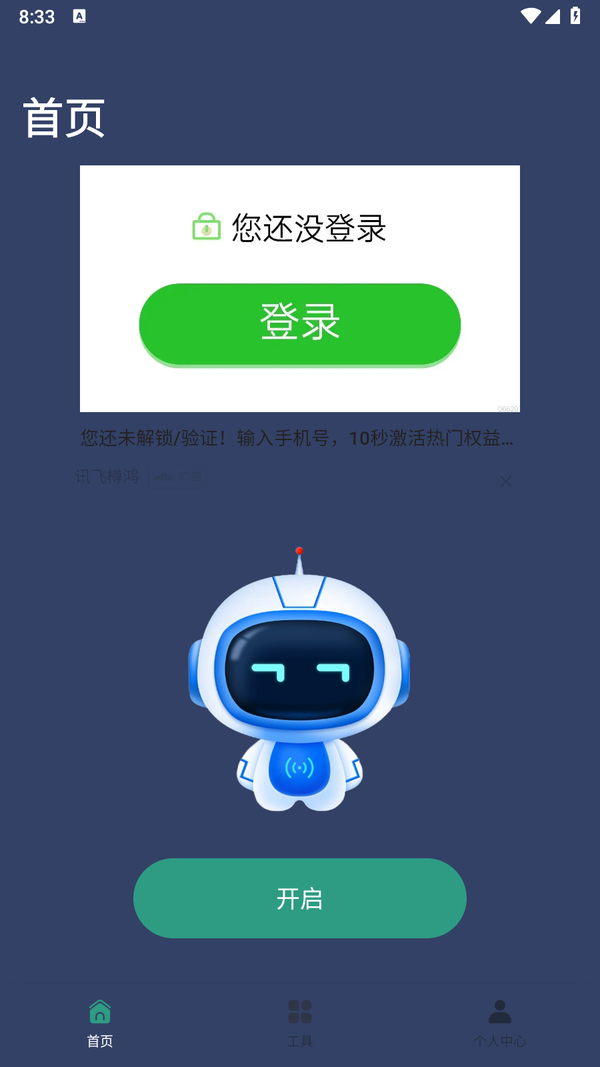600x1067 pixels.
Task: Dismiss the ad with the X icon
Action: click(x=506, y=481)
